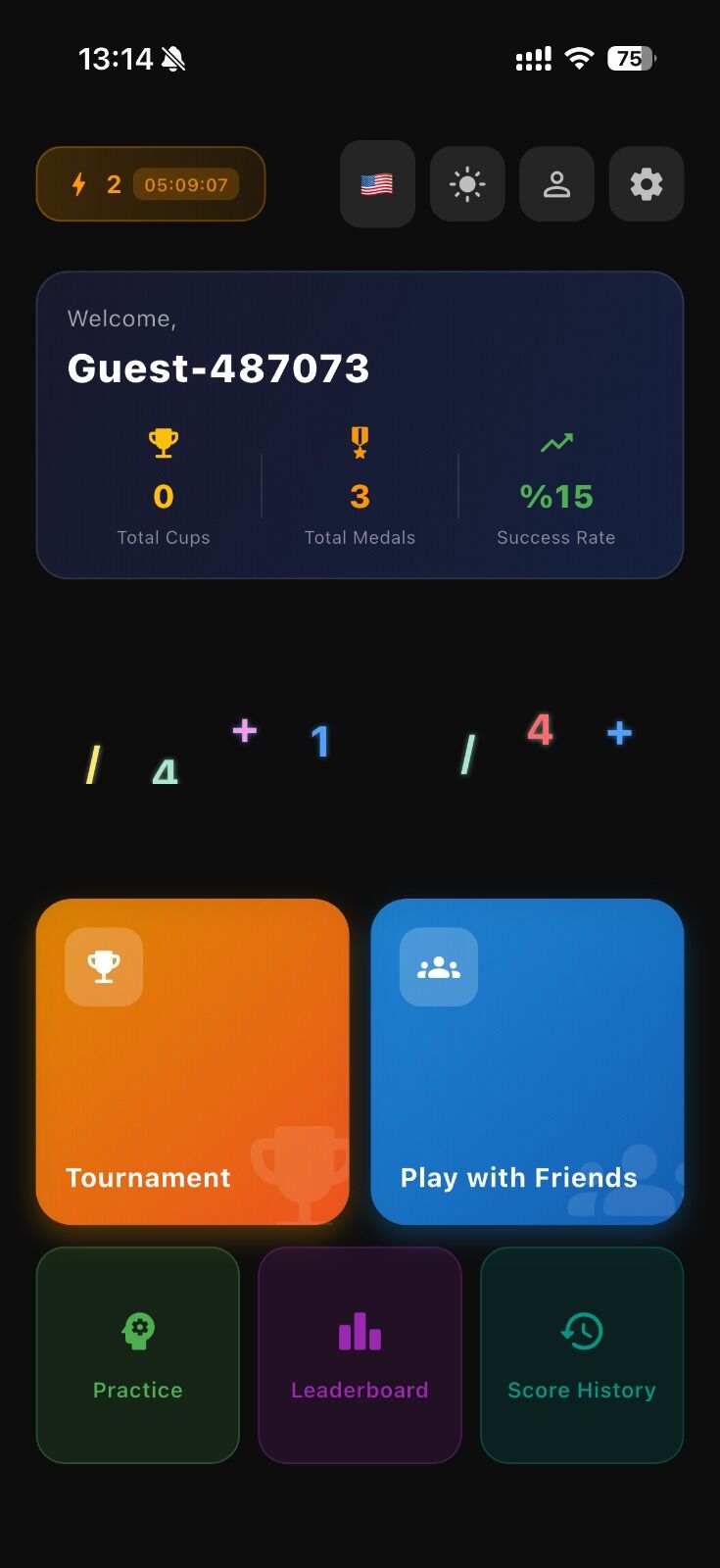
Task: Select the US flag language icon
Action: [377, 182]
